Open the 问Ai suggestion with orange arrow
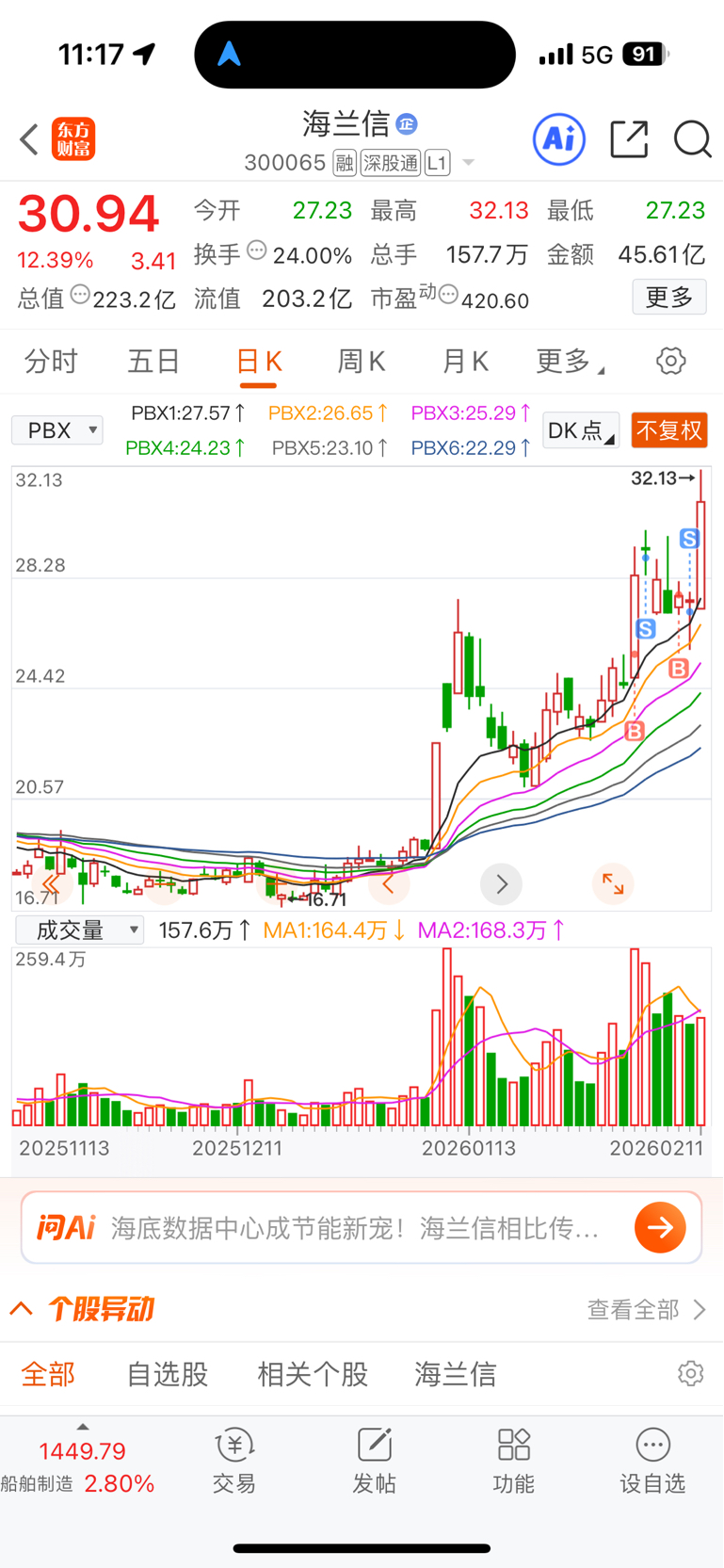724x1568 pixels. tap(660, 1227)
